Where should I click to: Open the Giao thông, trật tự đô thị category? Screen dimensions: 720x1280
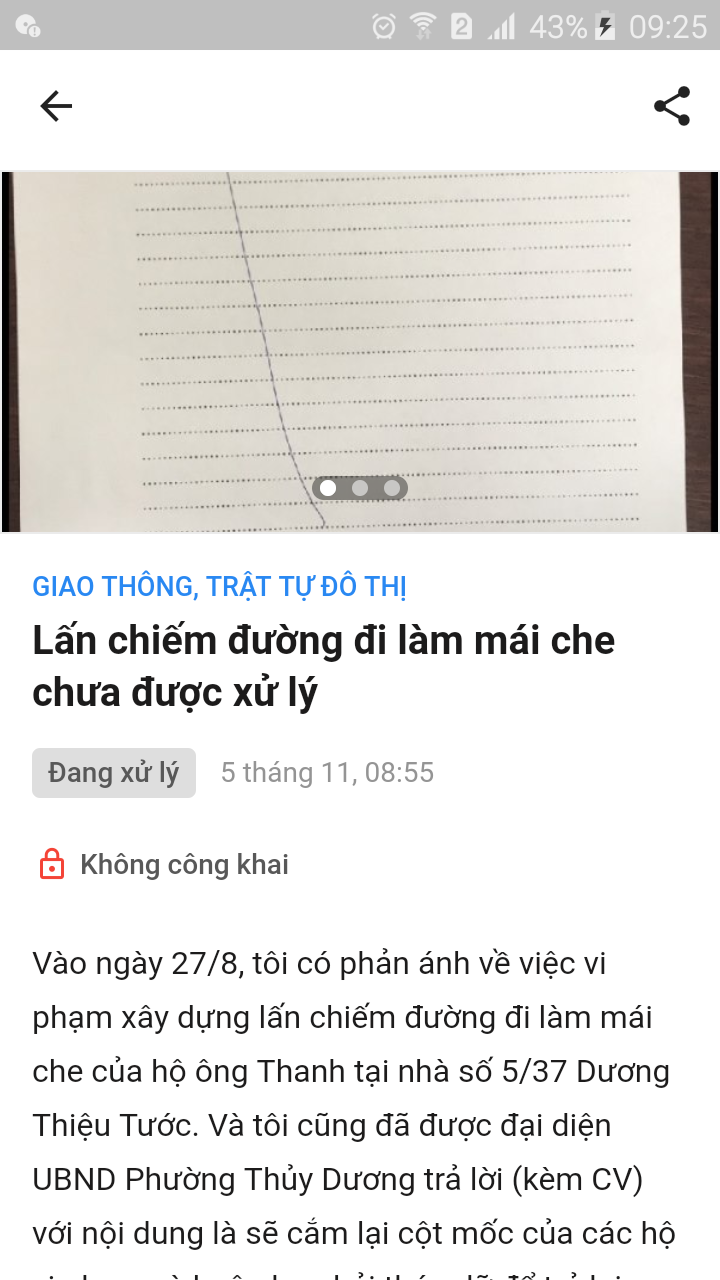pos(219,586)
